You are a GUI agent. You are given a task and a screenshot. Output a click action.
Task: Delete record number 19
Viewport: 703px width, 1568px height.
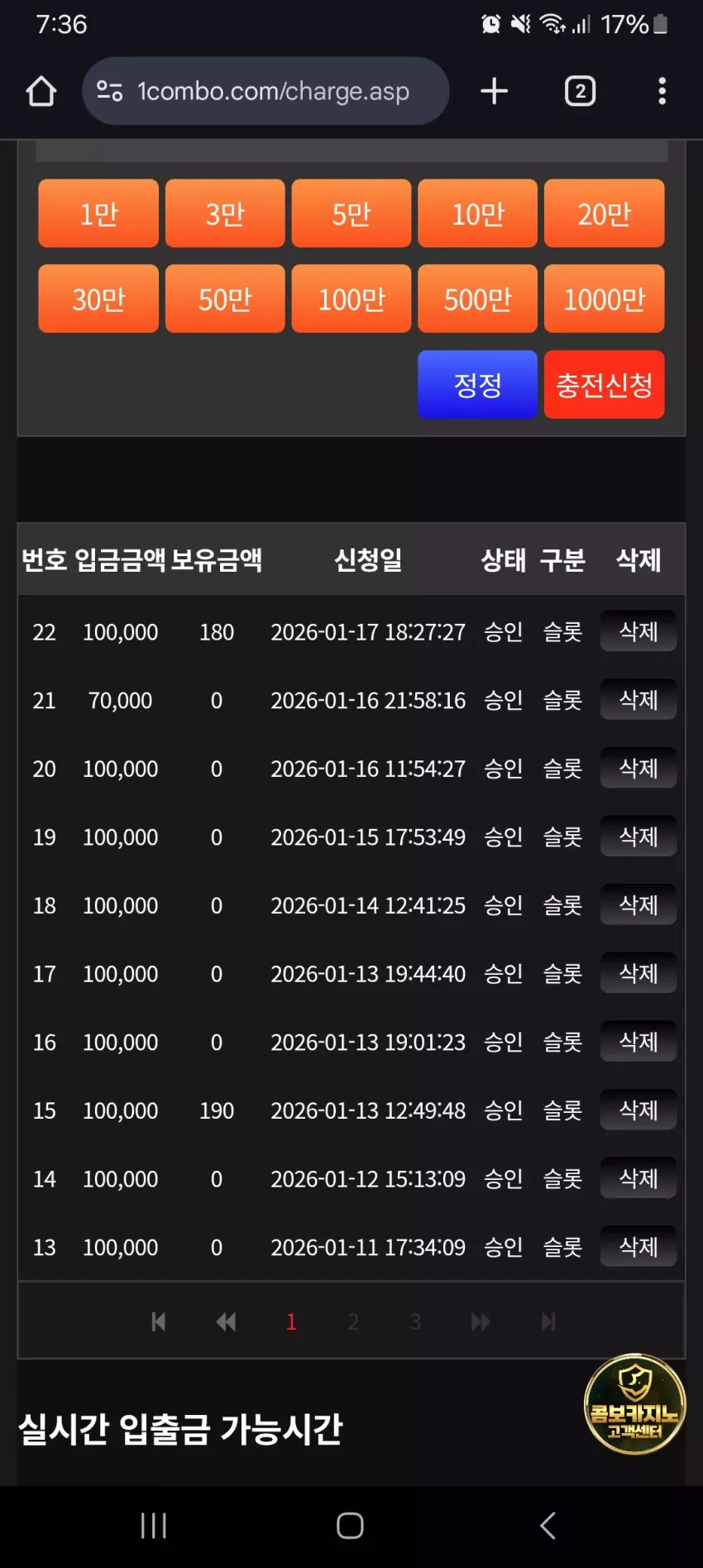(638, 837)
